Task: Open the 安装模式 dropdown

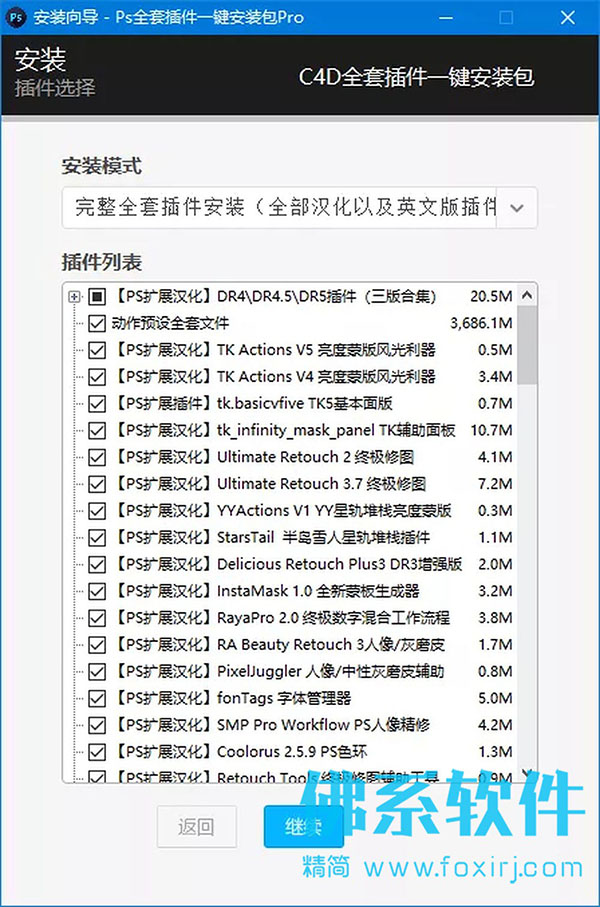Action: pyautogui.click(x=516, y=208)
